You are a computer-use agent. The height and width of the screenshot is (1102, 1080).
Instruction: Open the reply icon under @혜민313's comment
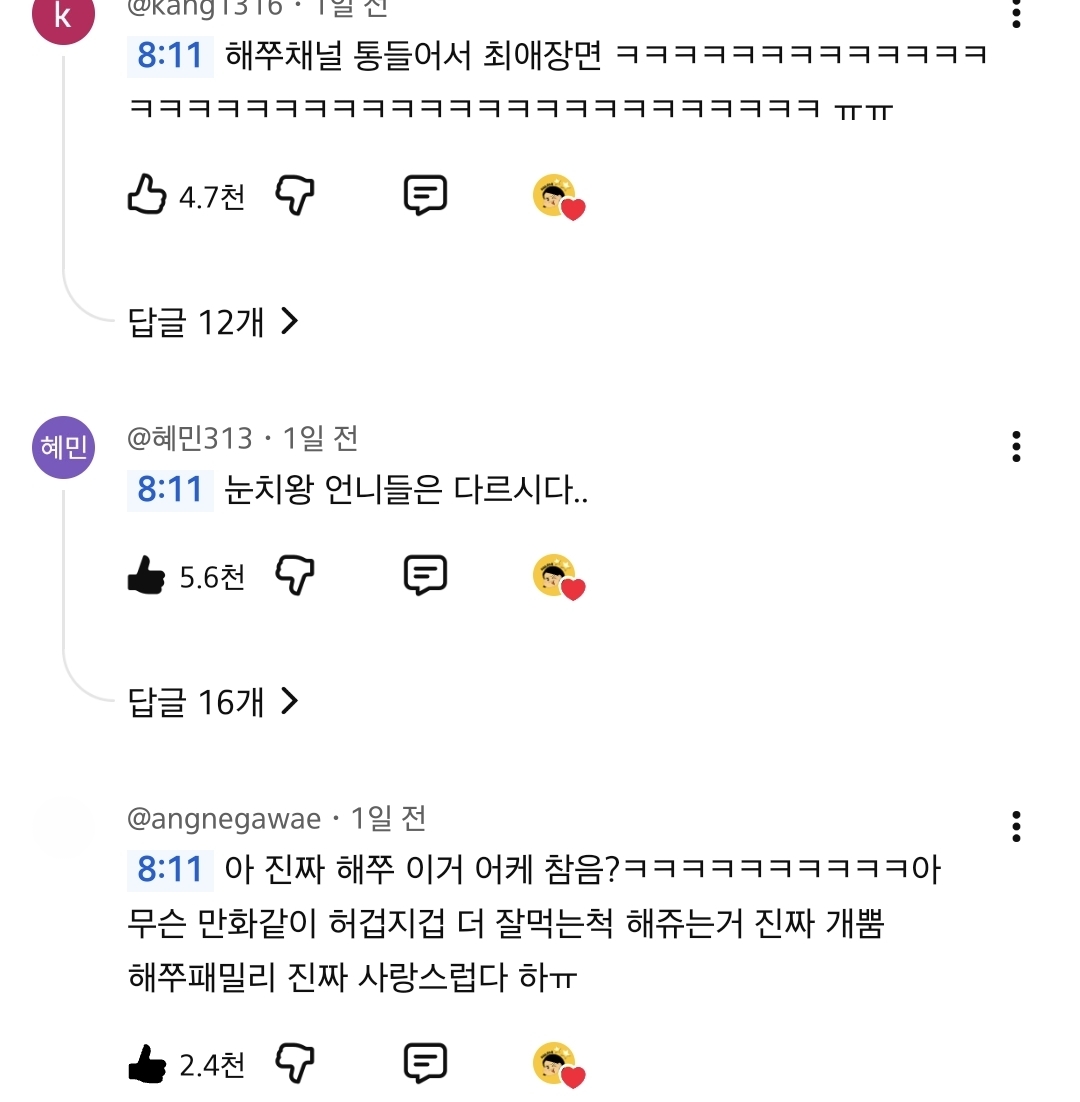pyautogui.click(x=424, y=575)
